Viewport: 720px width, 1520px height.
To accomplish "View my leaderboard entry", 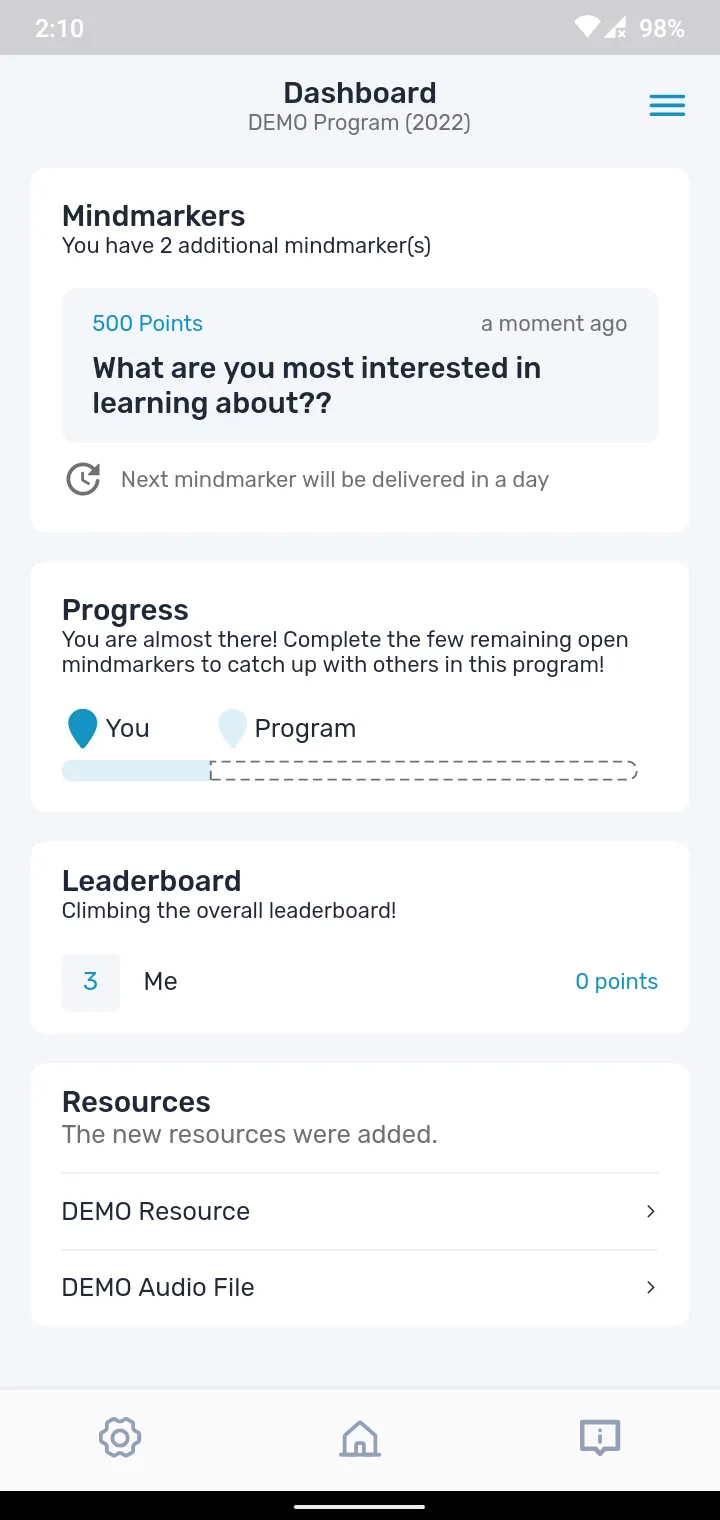I will (x=360, y=982).
